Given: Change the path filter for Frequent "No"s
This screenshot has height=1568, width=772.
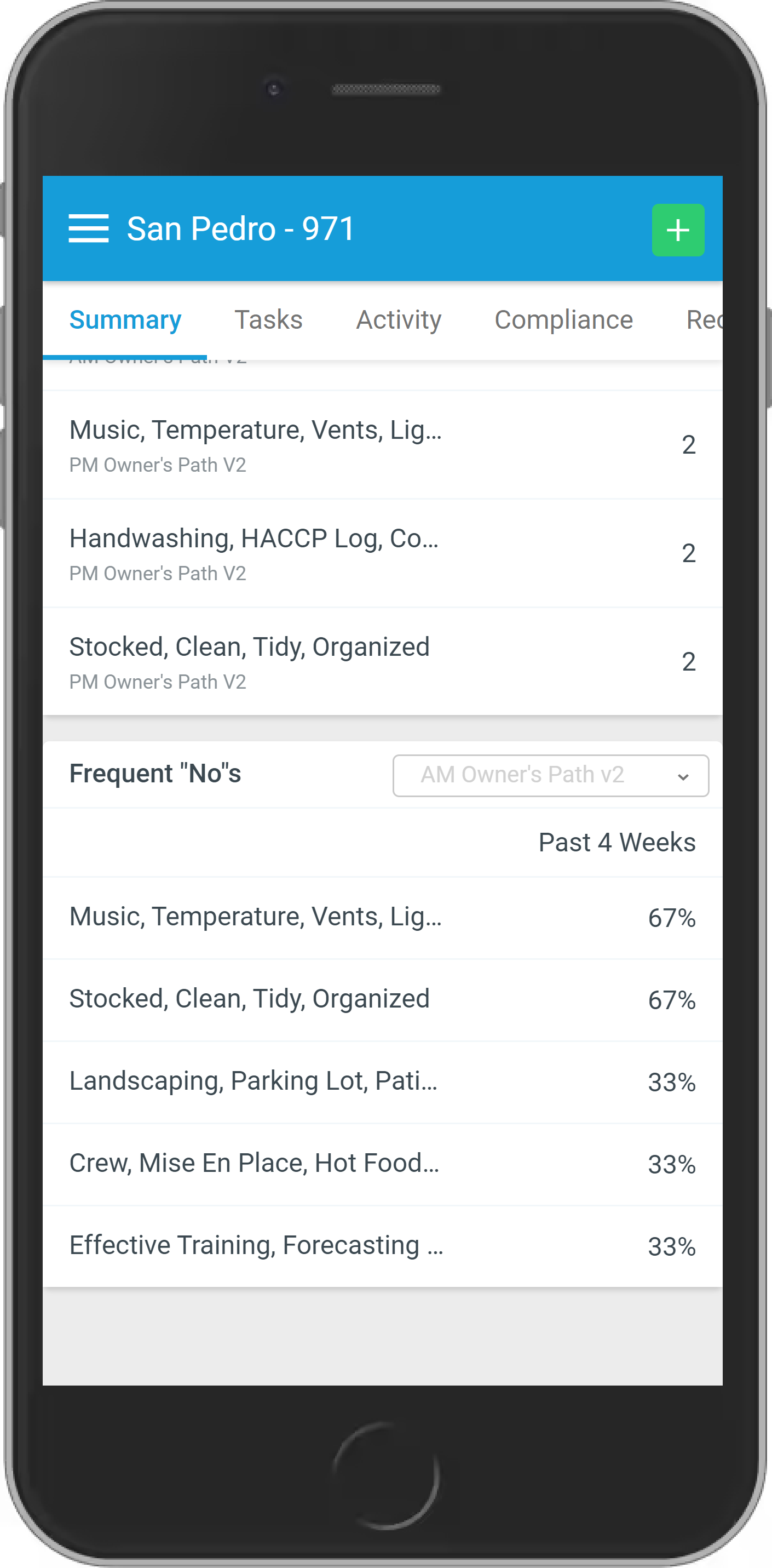Looking at the screenshot, I should click(551, 775).
